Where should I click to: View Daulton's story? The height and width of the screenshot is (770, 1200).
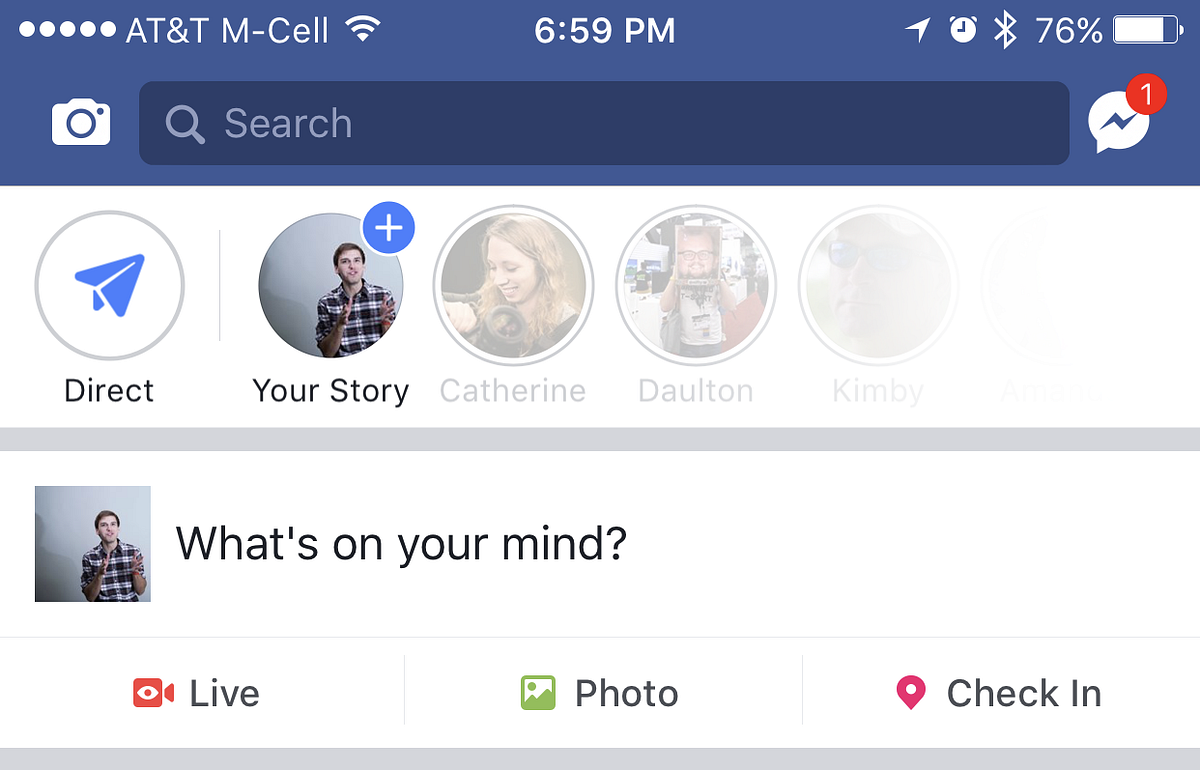pos(695,286)
